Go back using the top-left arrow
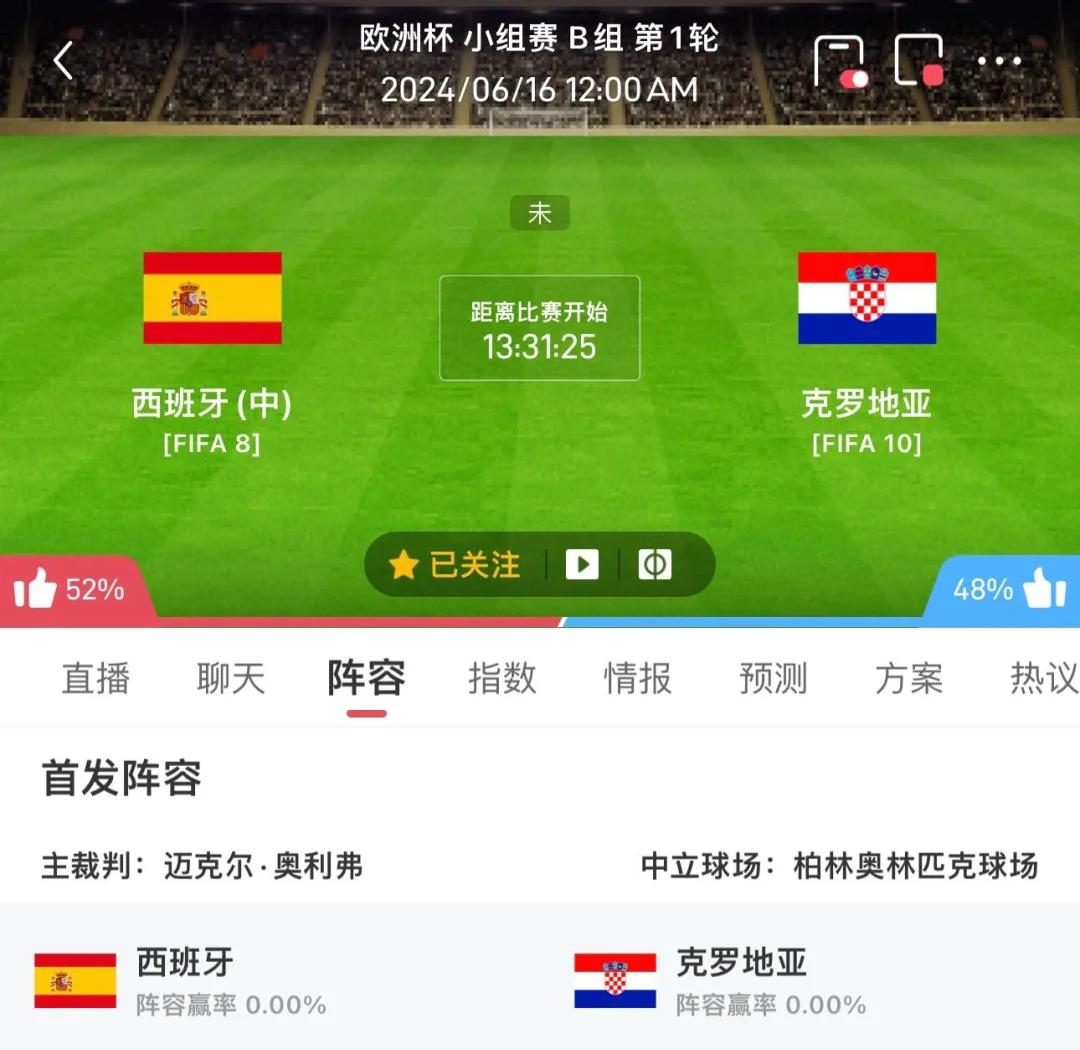Viewport: 1080px width, 1050px height. (x=64, y=61)
